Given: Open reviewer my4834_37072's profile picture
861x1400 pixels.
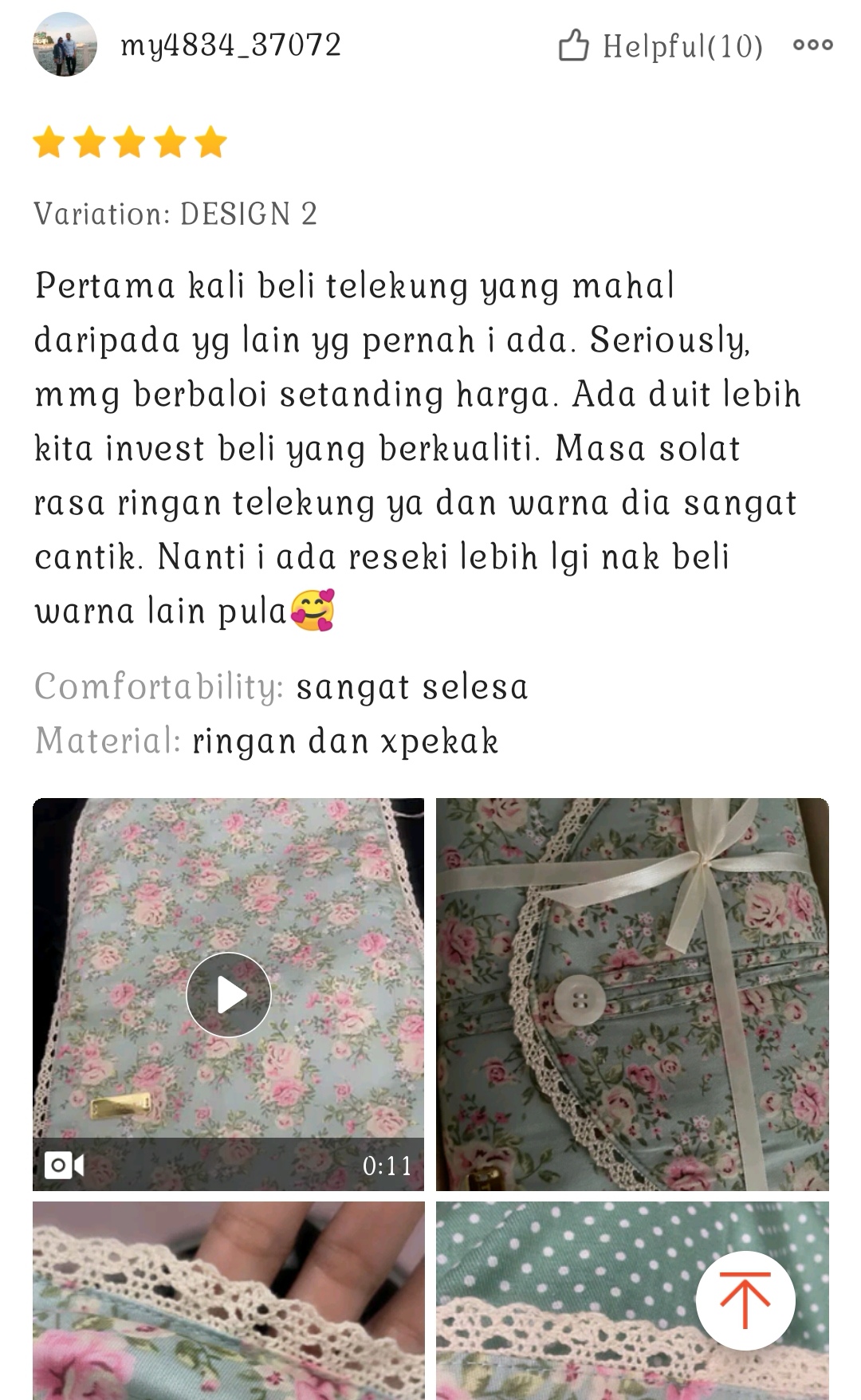Looking at the screenshot, I should pyautogui.click(x=65, y=45).
